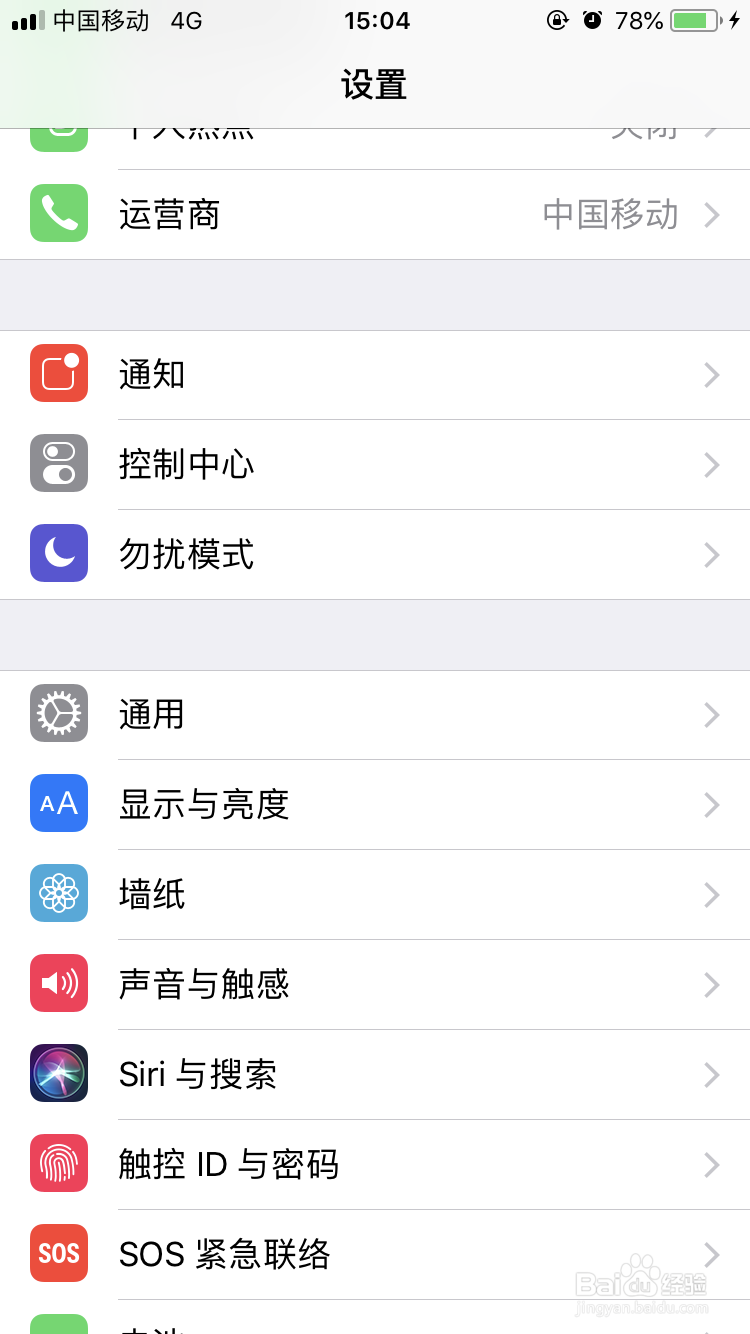Image resolution: width=750 pixels, height=1334 pixels.
Task: Tap the green Carrier phone icon
Action: point(58,214)
